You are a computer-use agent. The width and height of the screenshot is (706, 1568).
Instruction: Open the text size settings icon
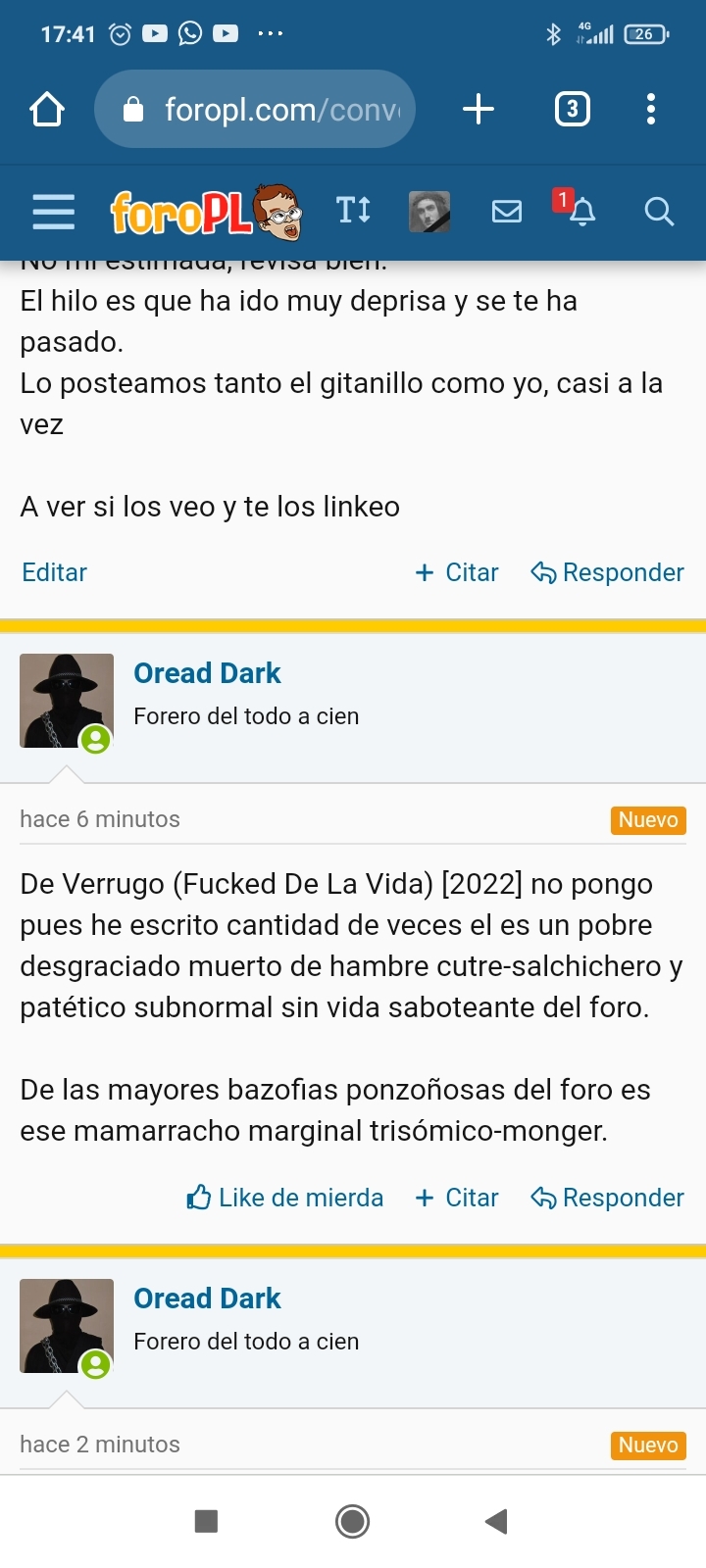[353, 210]
